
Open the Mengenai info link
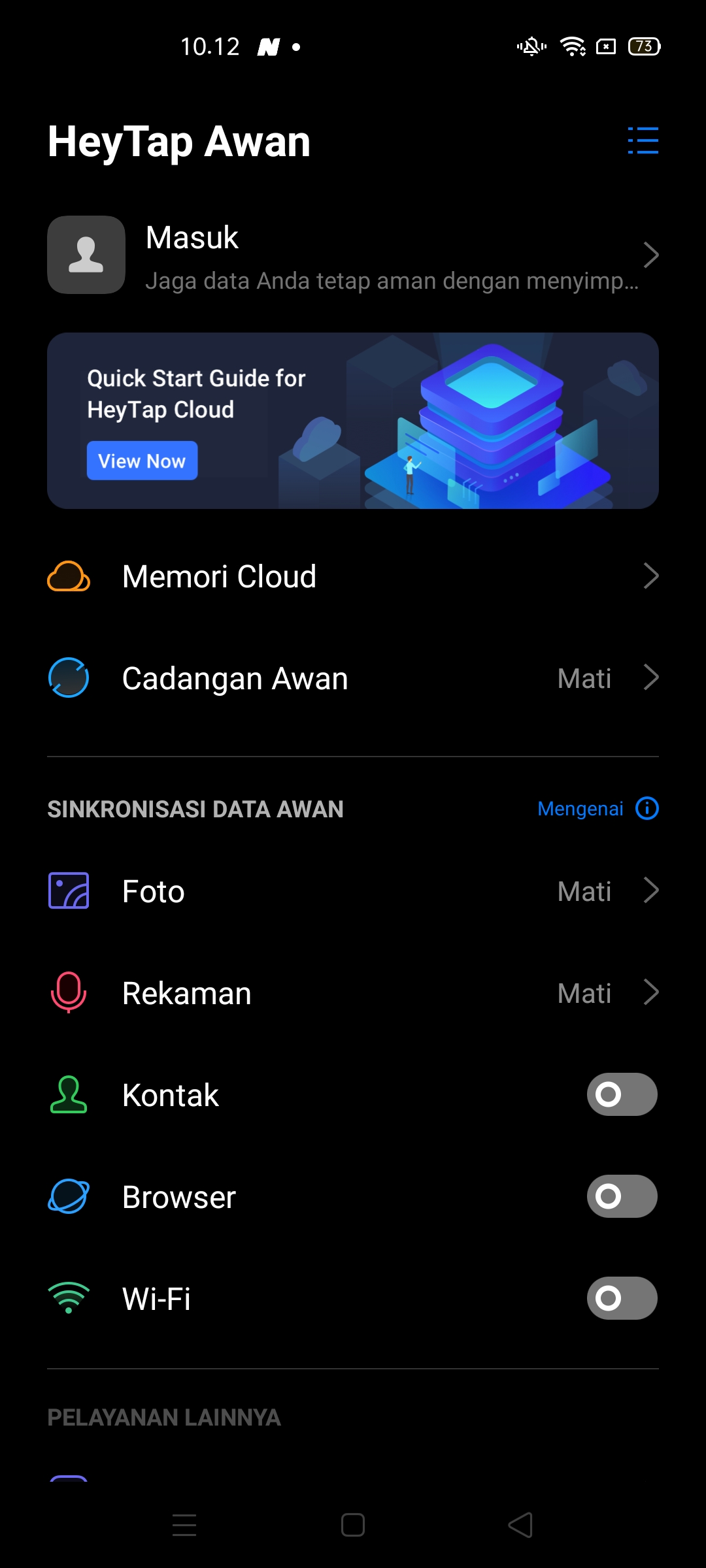coord(597,809)
